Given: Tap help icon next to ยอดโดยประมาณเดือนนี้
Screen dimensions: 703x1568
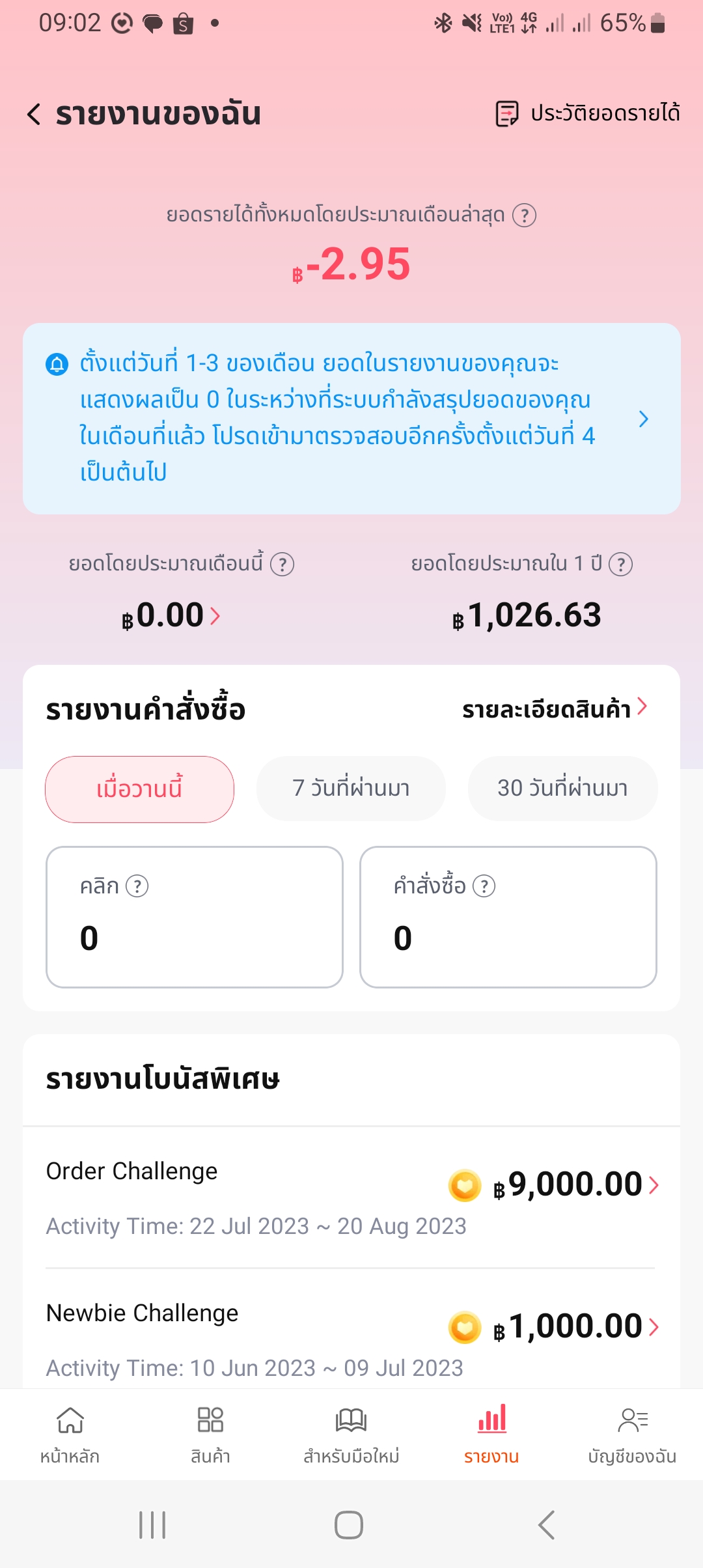Looking at the screenshot, I should [282, 564].
